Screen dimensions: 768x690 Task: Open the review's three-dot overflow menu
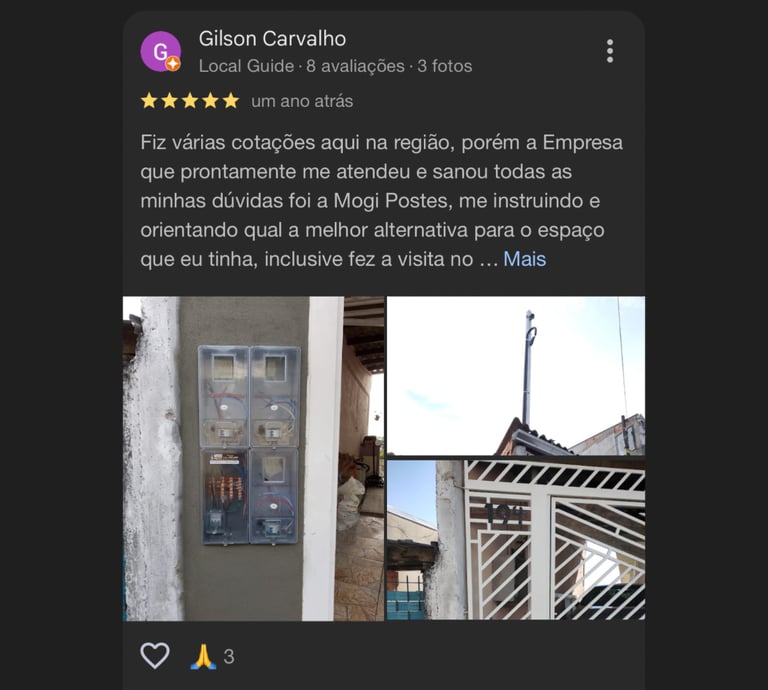(609, 51)
